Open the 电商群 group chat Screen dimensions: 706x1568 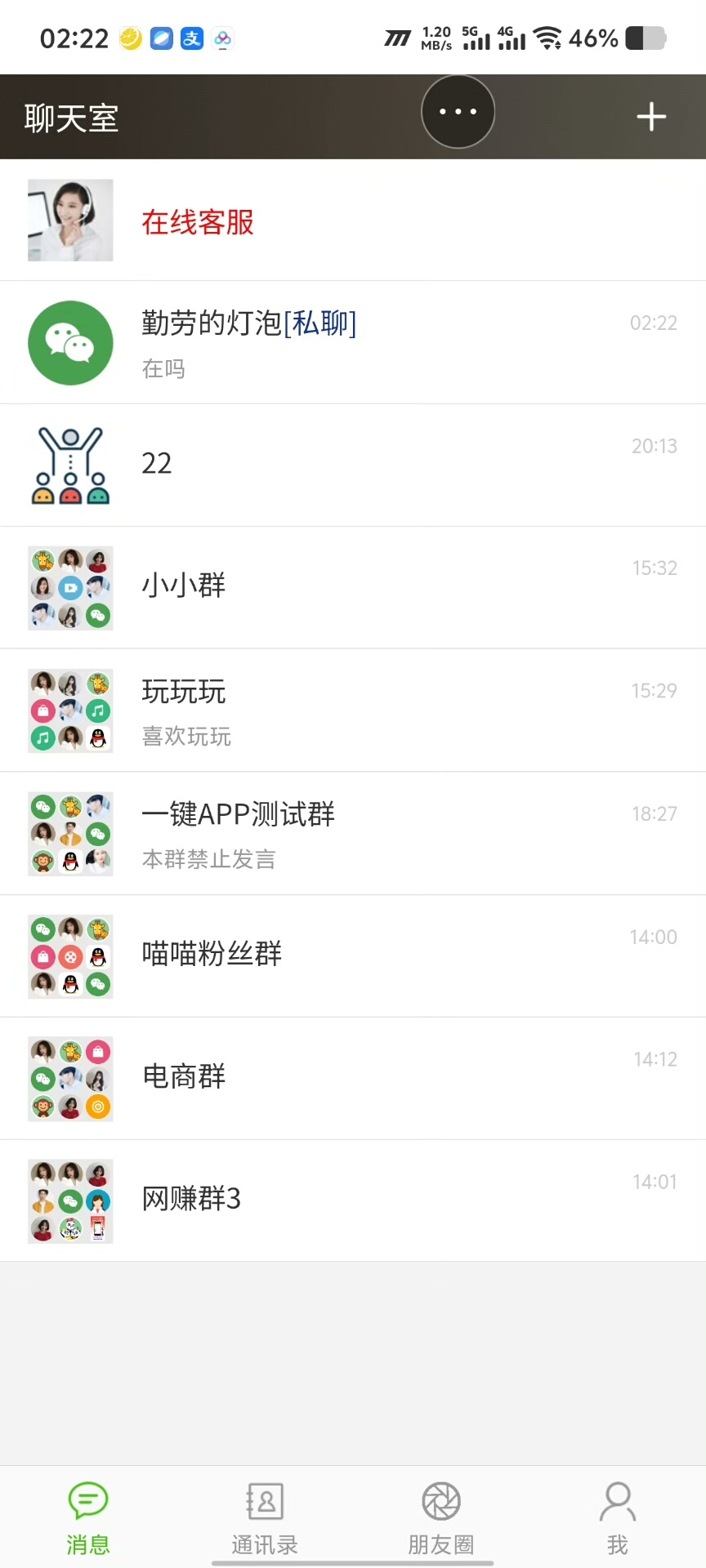(x=353, y=1078)
